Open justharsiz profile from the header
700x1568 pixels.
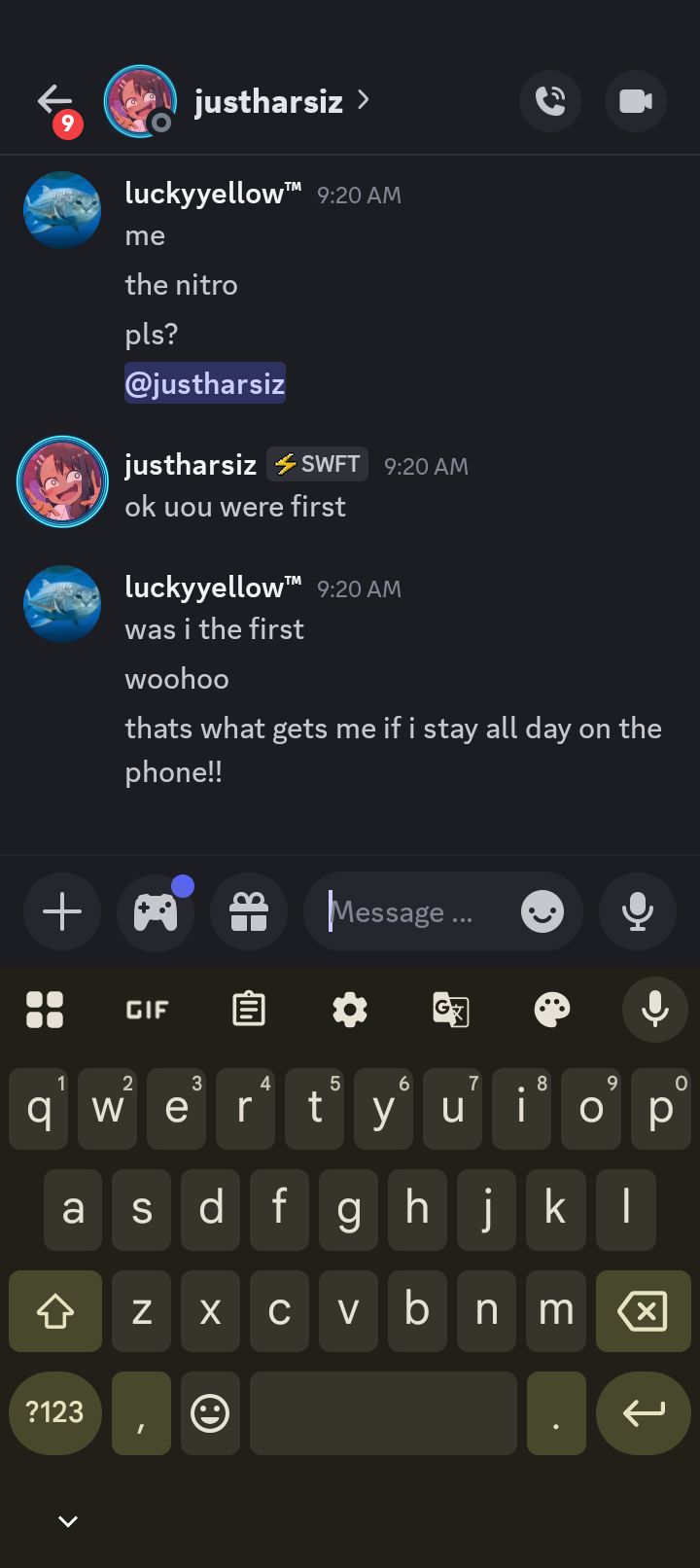[268, 101]
